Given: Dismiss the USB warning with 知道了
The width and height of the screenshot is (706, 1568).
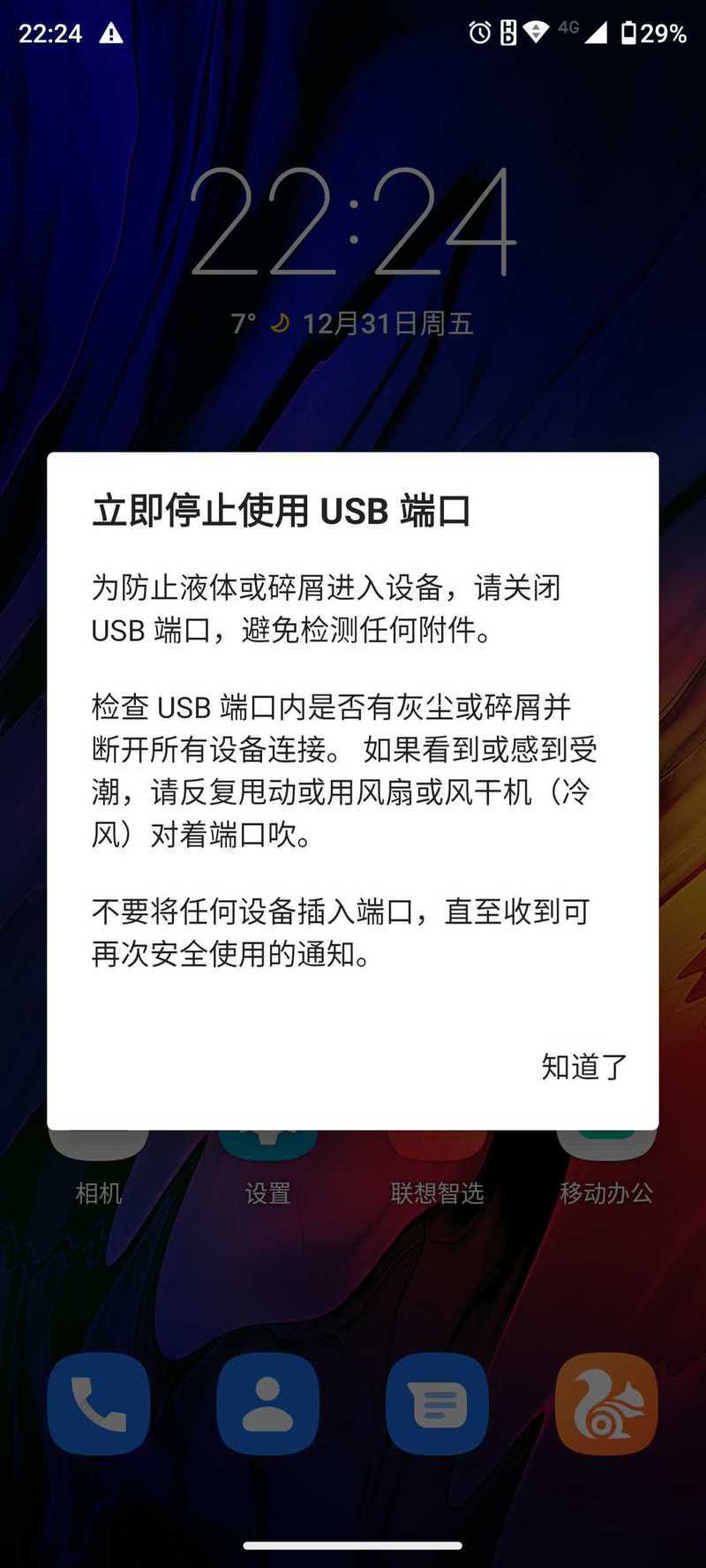Looking at the screenshot, I should pos(583,1066).
